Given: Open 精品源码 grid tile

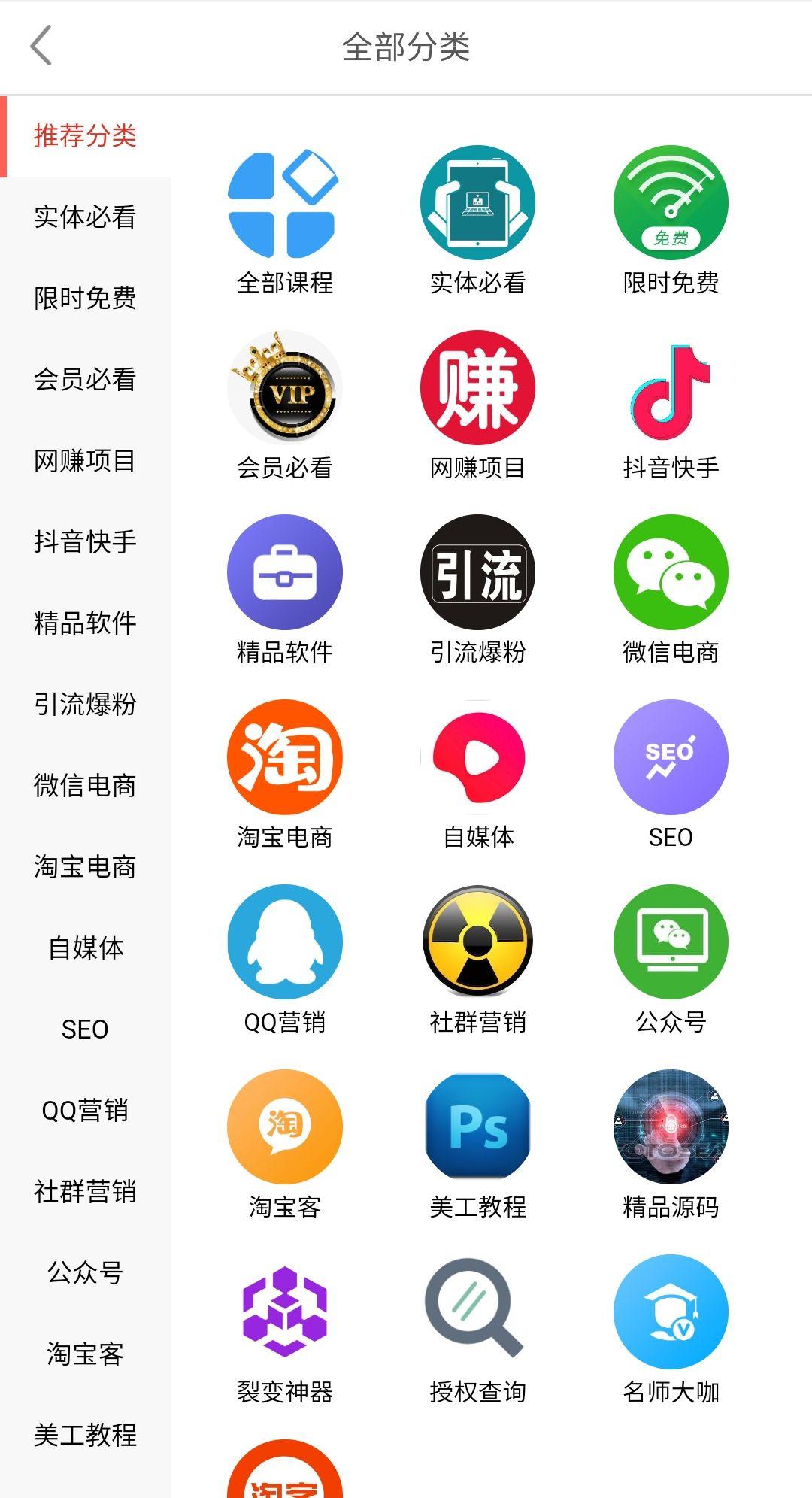Looking at the screenshot, I should coord(671,1127).
